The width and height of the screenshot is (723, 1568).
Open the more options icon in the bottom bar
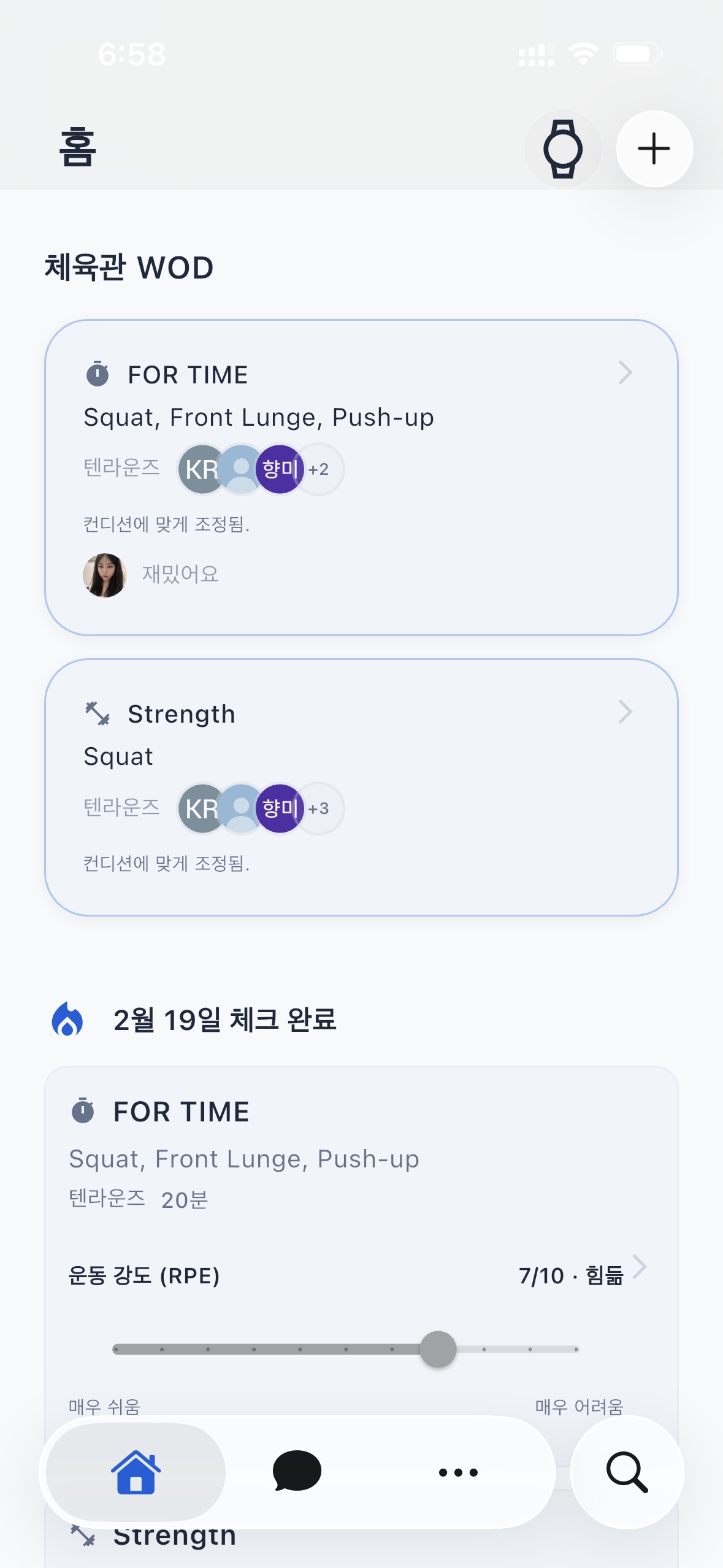(459, 1472)
